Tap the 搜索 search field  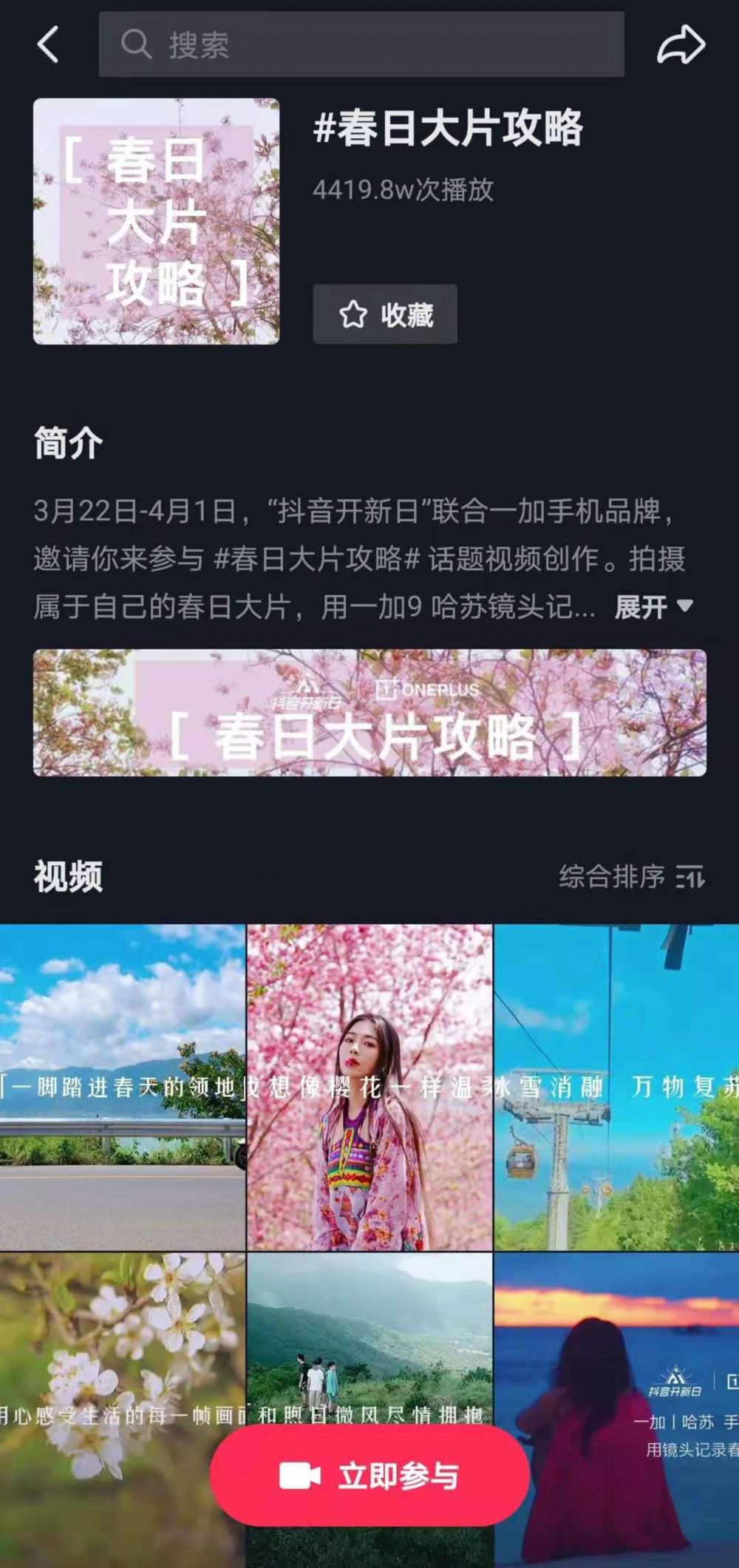tap(362, 44)
